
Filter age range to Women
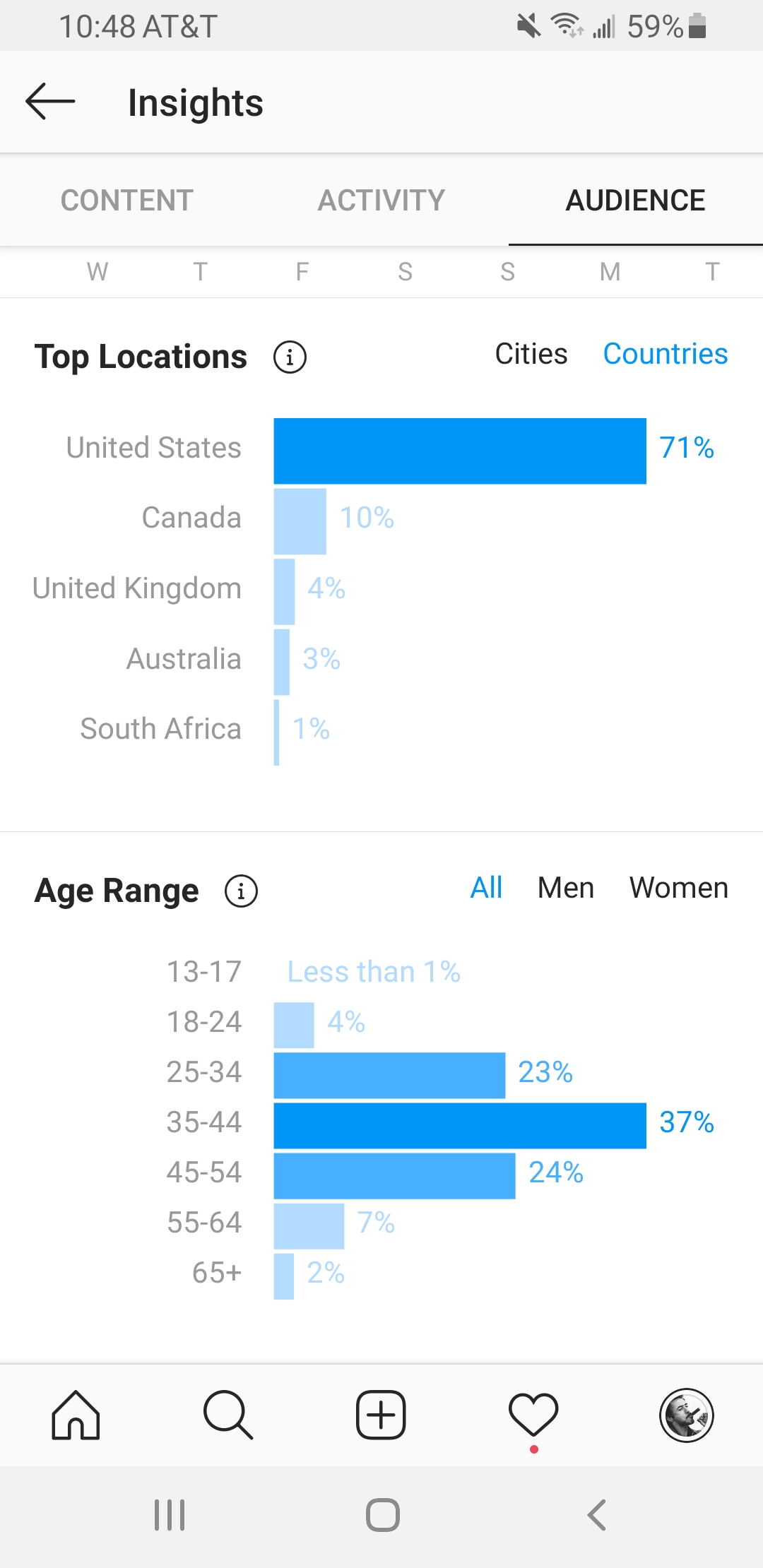(x=678, y=888)
